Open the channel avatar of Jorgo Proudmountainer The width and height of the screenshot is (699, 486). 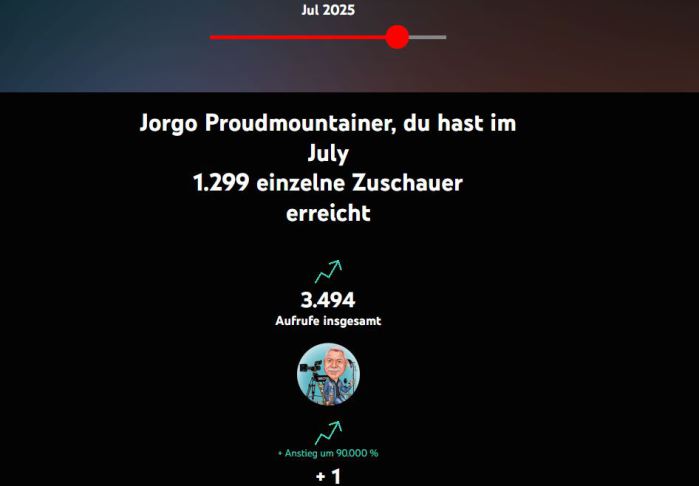[x=328, y=374]
